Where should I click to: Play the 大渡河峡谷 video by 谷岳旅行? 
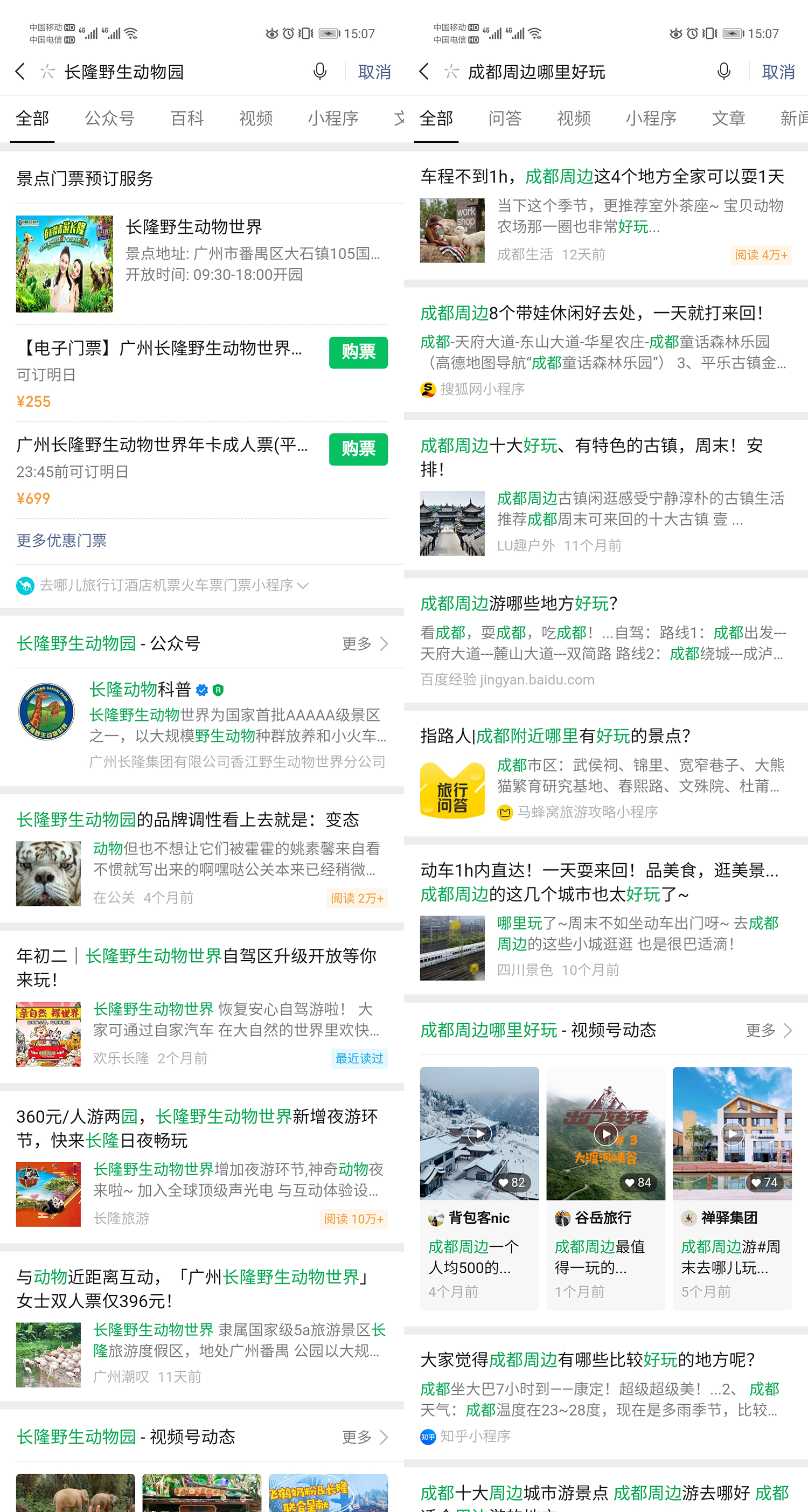point(605,1134)
